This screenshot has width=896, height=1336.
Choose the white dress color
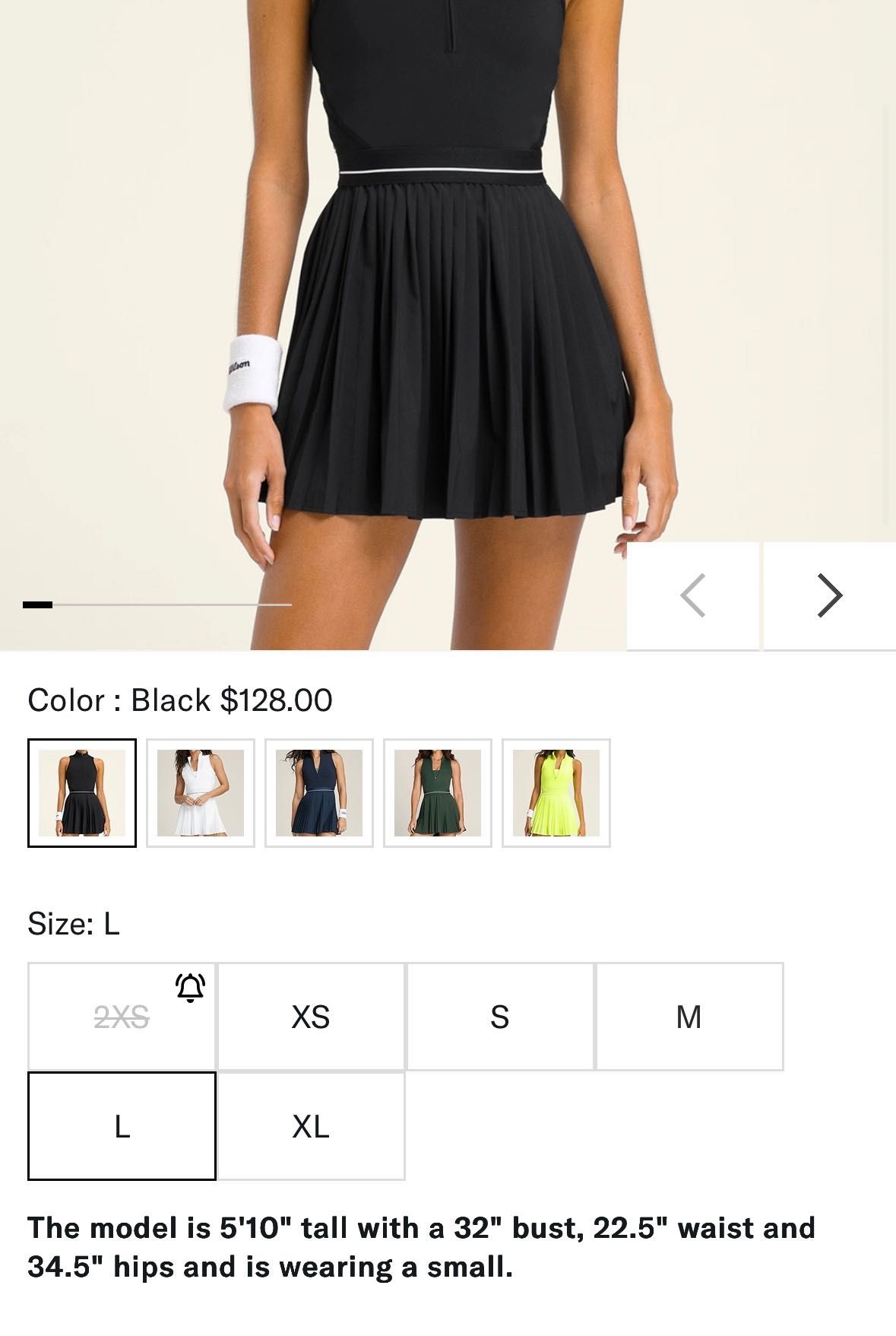pos(201,792)
